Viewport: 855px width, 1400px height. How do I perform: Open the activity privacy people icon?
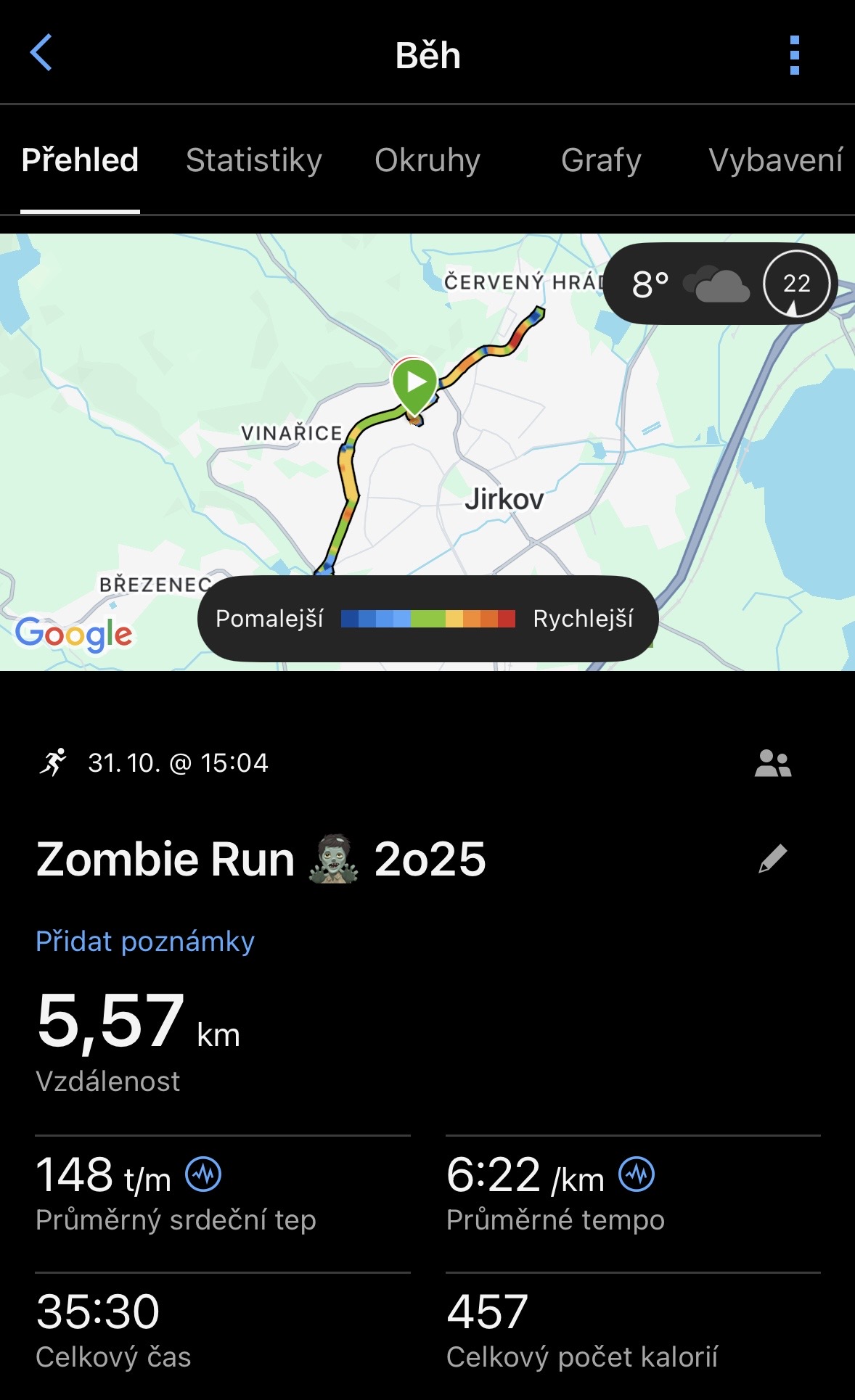click(x=772, y=763)
